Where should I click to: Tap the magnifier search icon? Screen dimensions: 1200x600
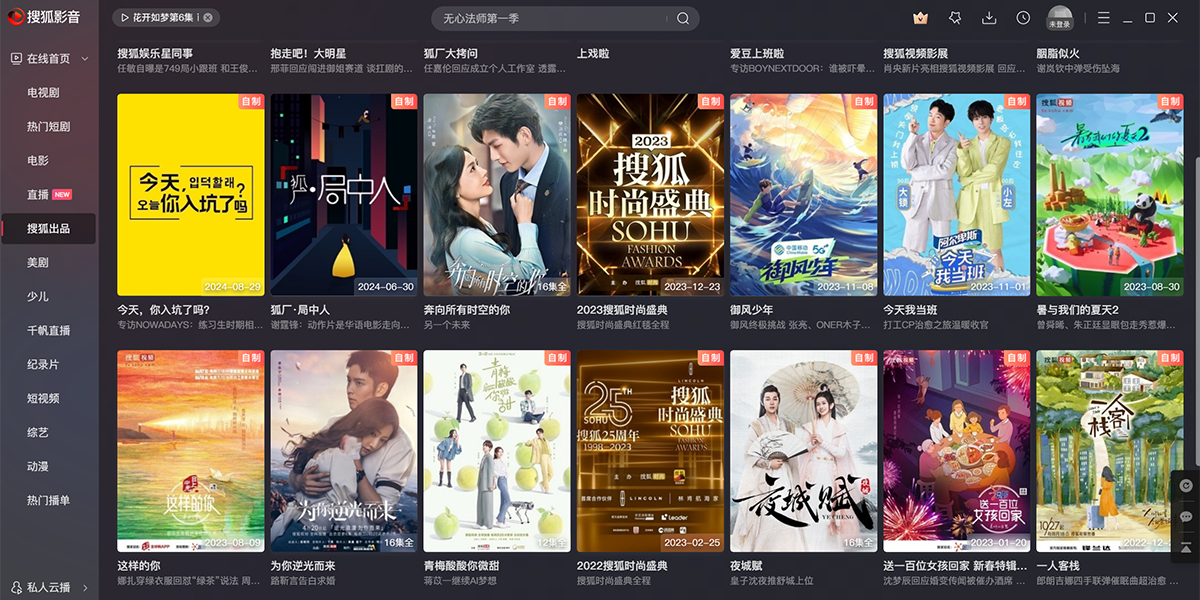683,18
